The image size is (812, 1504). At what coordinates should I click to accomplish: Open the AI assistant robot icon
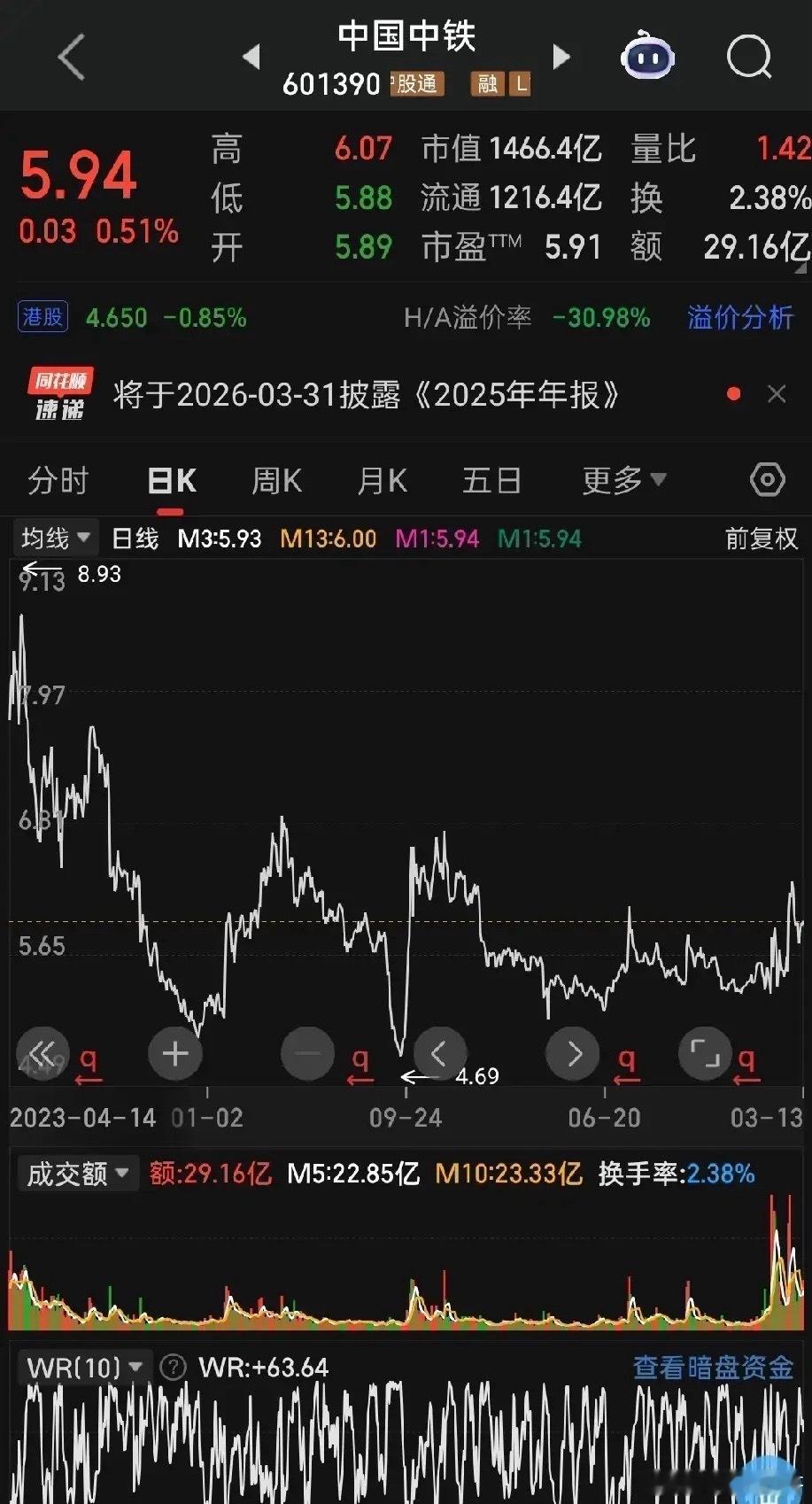(646, 57)
